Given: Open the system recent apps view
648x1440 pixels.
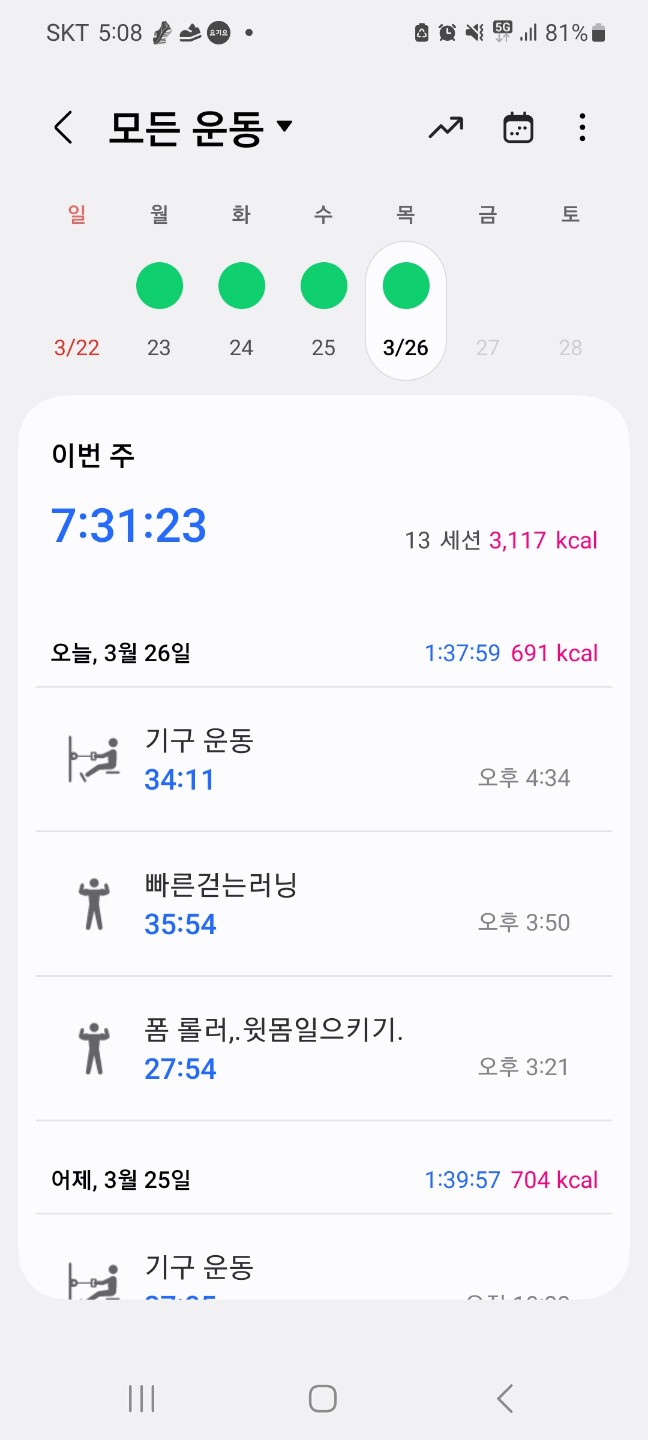Looking at the screenshot, I should coord(142,1399).
